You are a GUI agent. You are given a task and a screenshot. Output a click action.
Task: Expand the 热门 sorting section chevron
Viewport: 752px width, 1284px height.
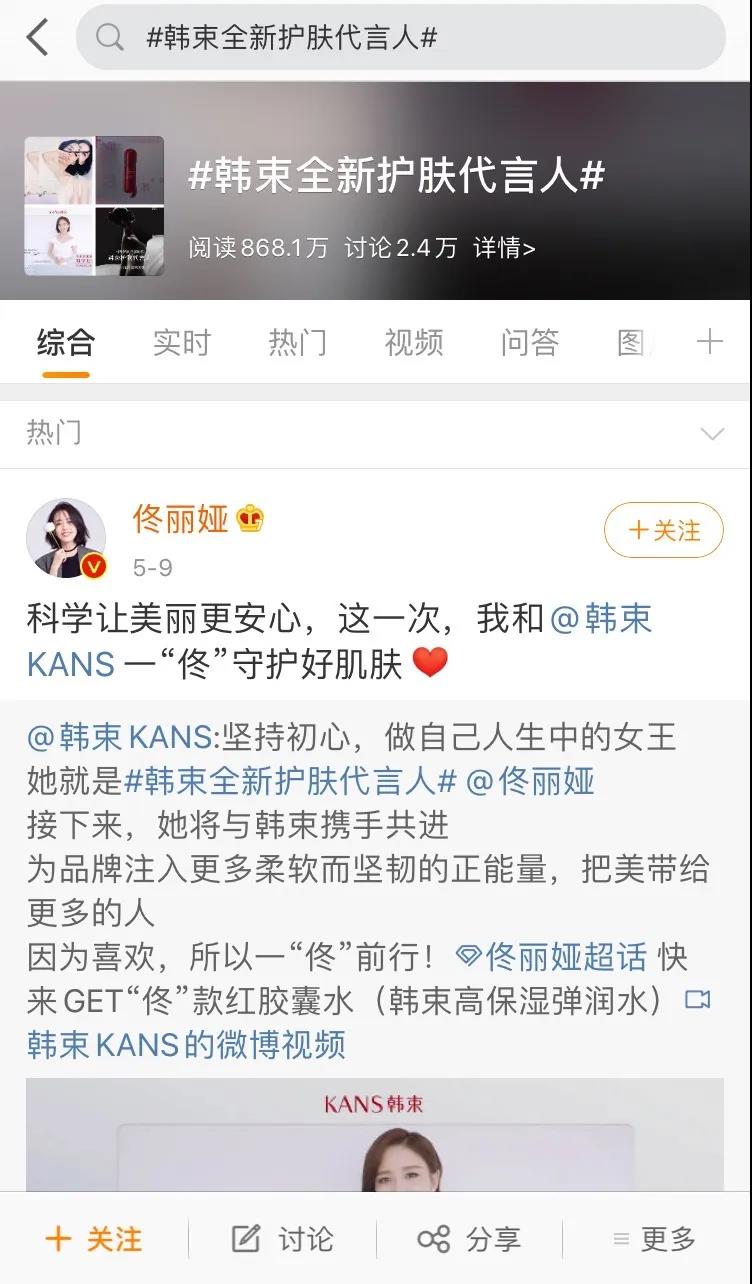point(712,433)
